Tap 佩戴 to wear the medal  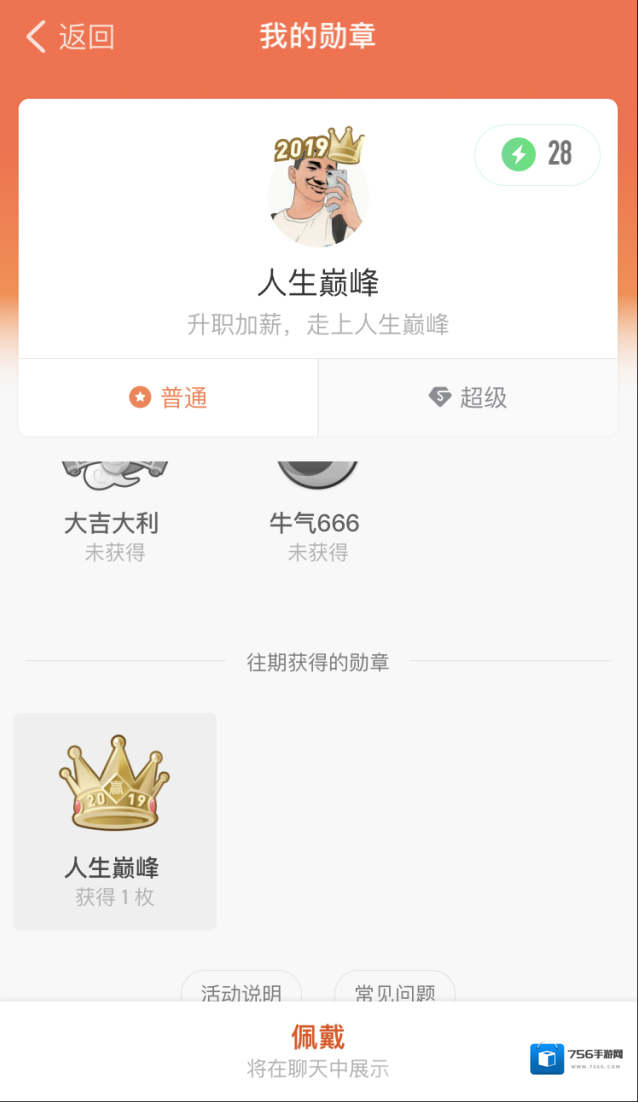[318, 1037]
